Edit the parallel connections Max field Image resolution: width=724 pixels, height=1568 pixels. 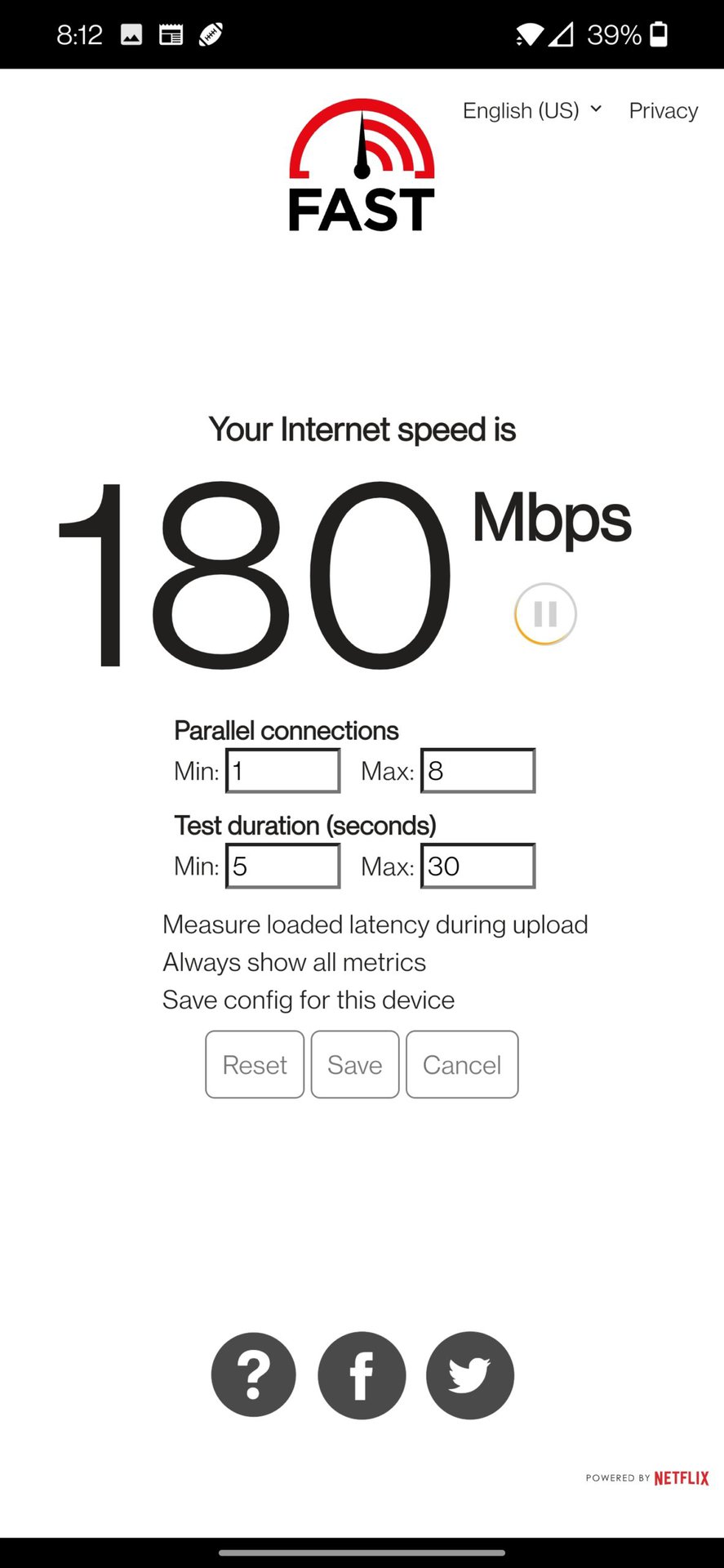point(477,771)
